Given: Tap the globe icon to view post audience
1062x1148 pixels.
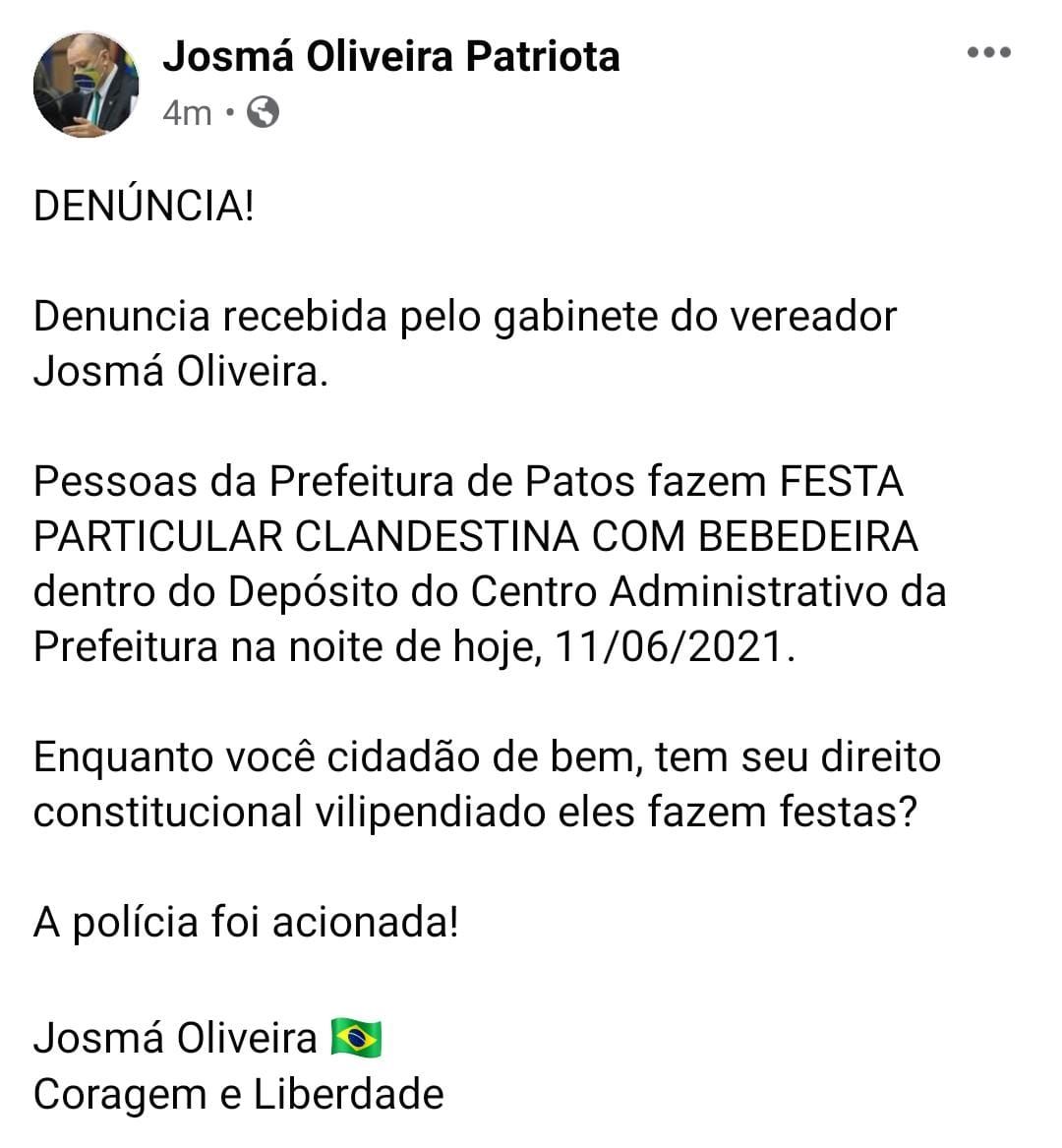Looking at the screenshot, I should point(263,113).
